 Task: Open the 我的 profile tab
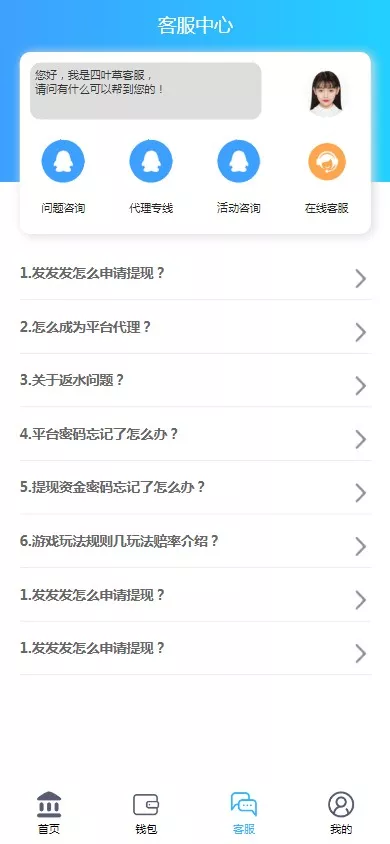pos(341,813)
